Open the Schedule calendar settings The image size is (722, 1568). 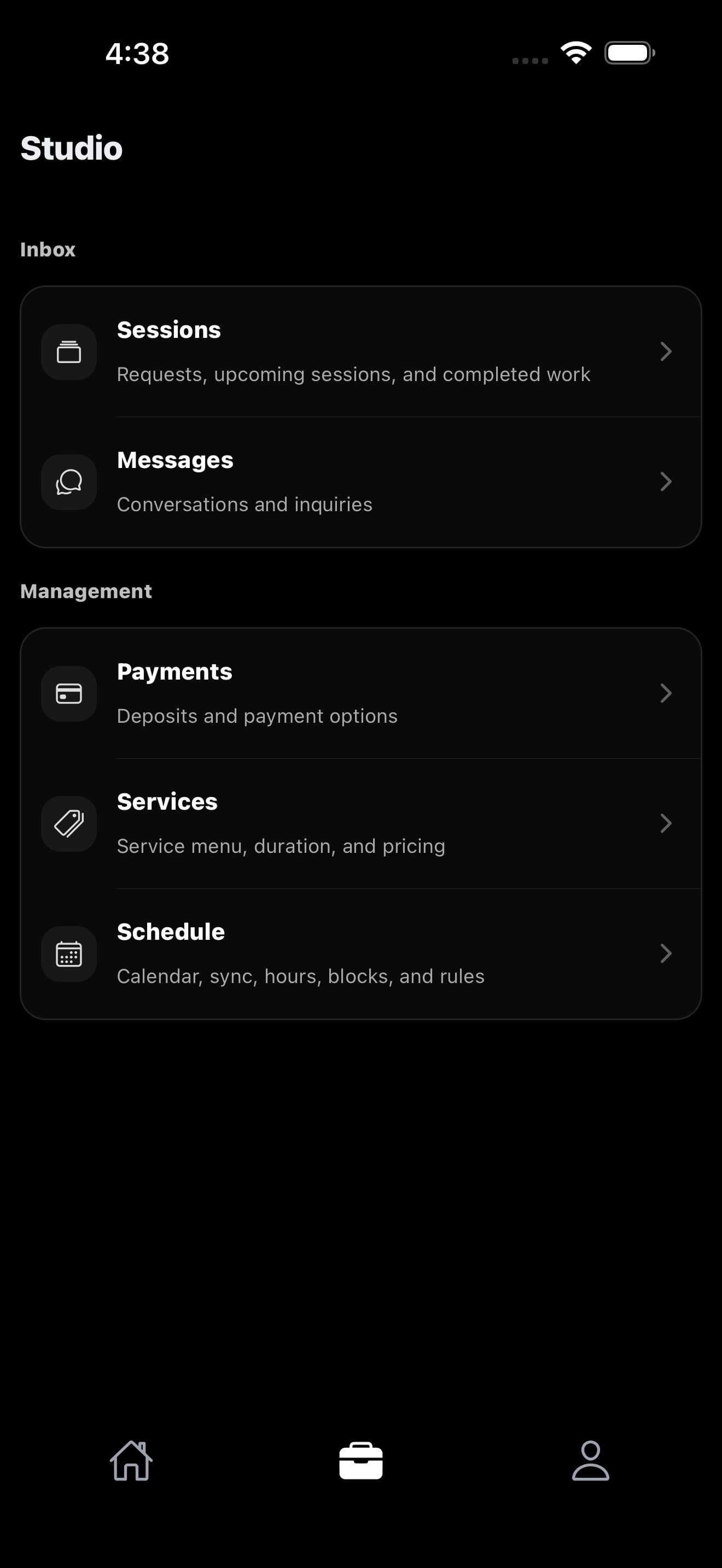360,953
